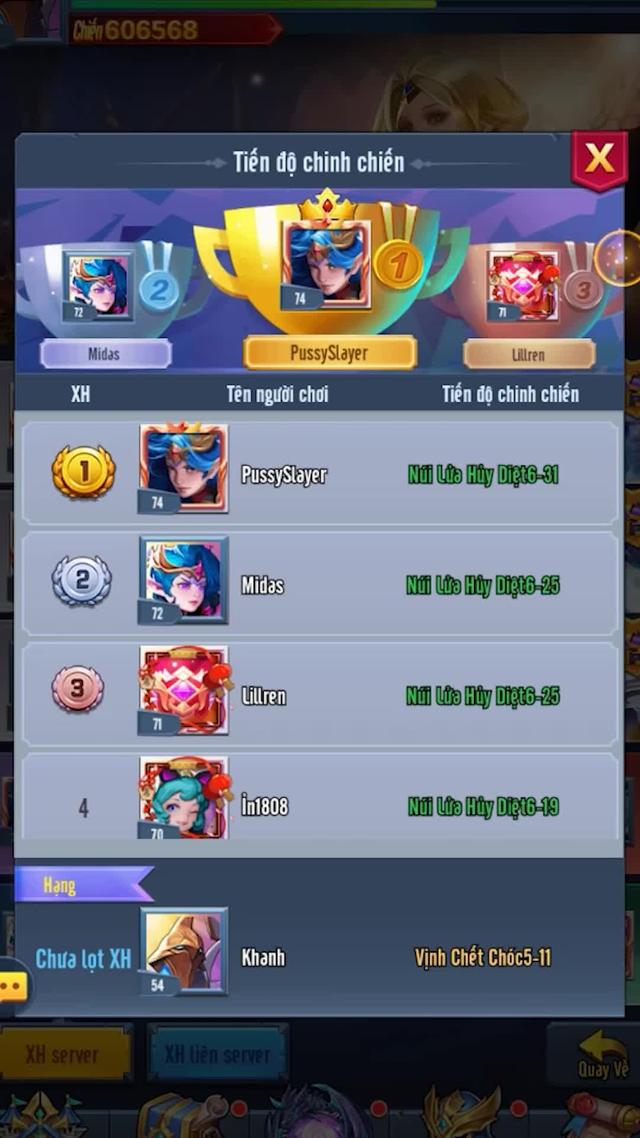Open Midas's row in ranking list
Screen dimensions: 640x1138
320,584
